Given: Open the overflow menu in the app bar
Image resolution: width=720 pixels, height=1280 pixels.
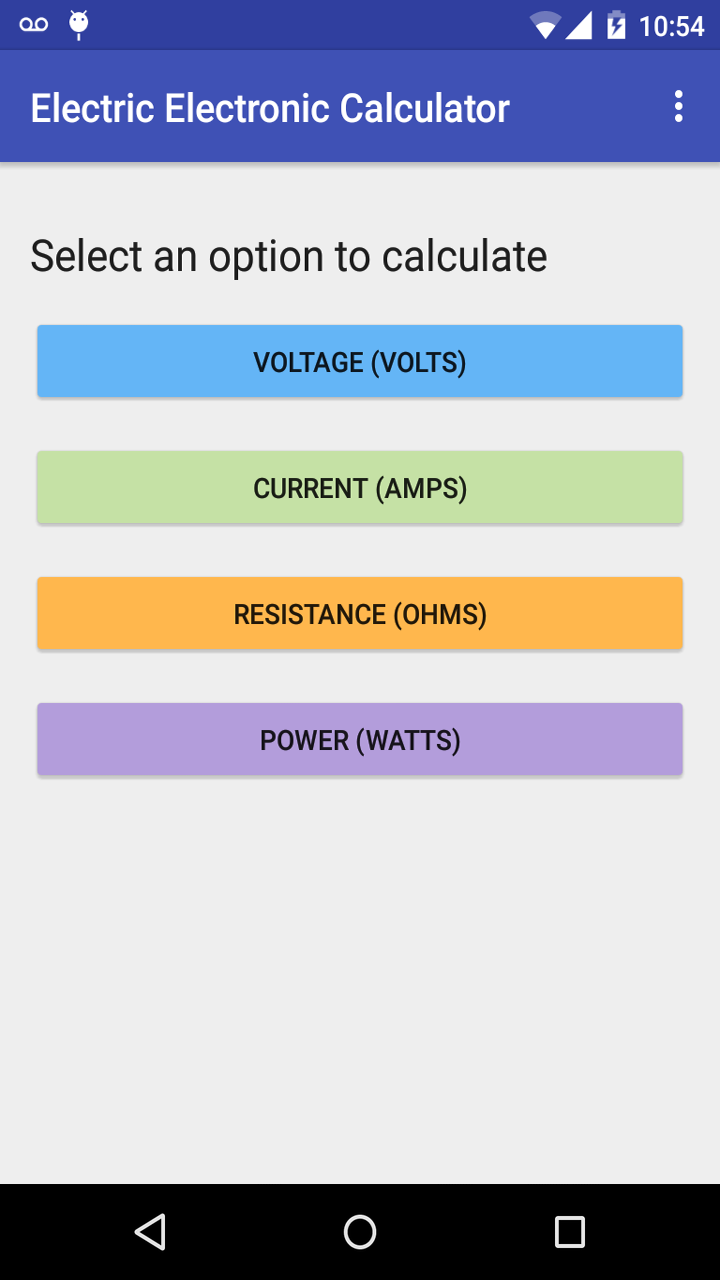Looking at the screenshot, I should [679, 105].
